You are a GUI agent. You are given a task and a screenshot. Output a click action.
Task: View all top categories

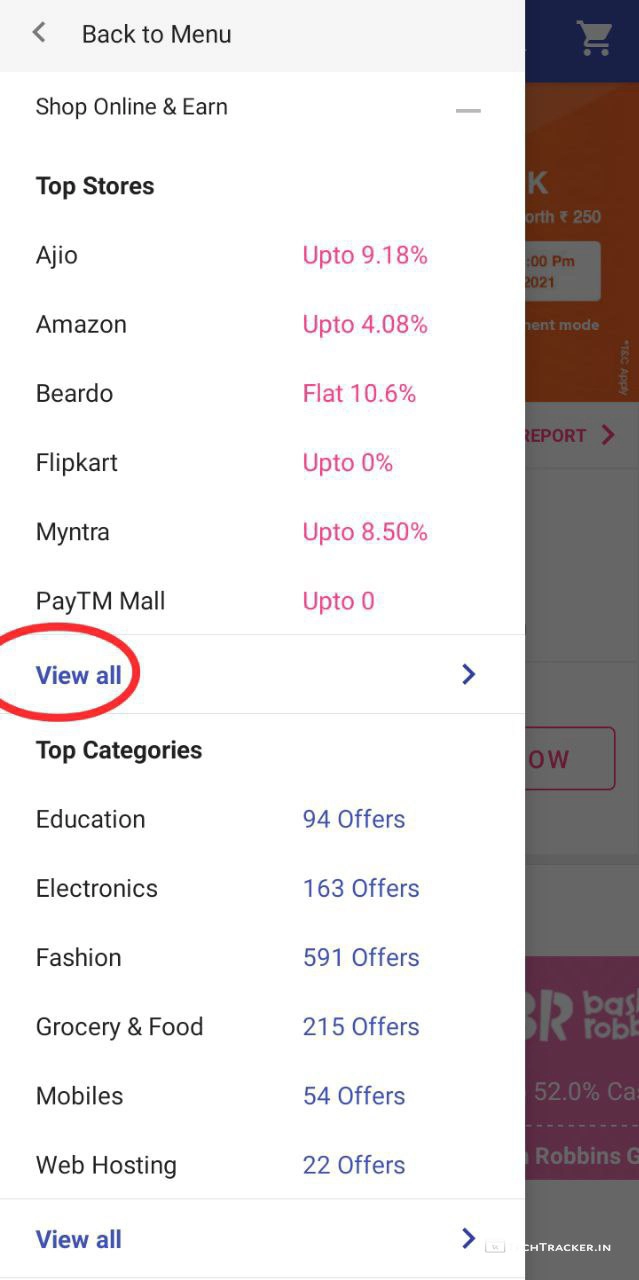[x=79, y=1239]
